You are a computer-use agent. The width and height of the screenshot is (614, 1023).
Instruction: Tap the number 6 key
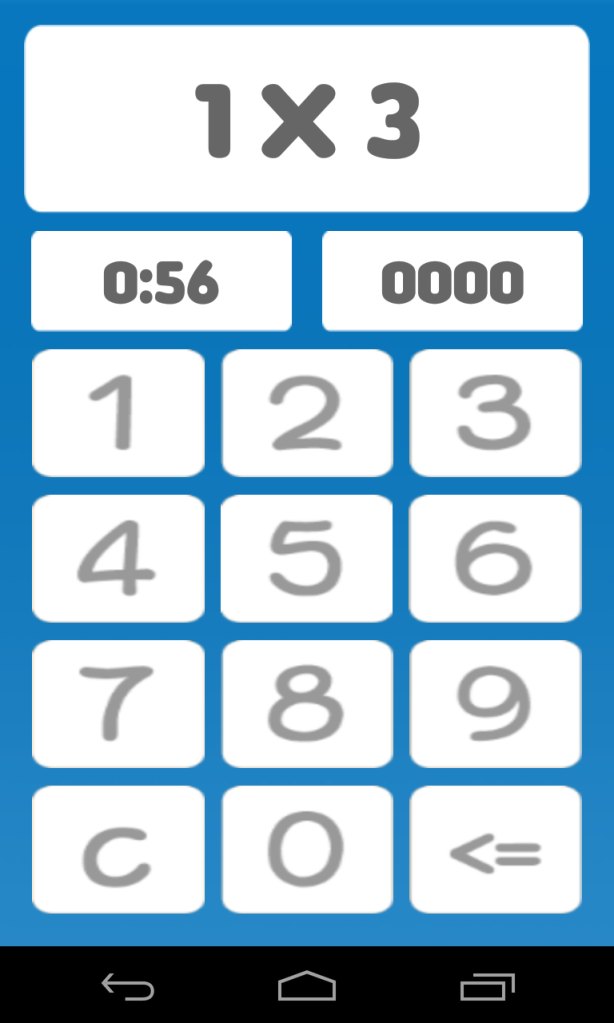pos(495,558)
